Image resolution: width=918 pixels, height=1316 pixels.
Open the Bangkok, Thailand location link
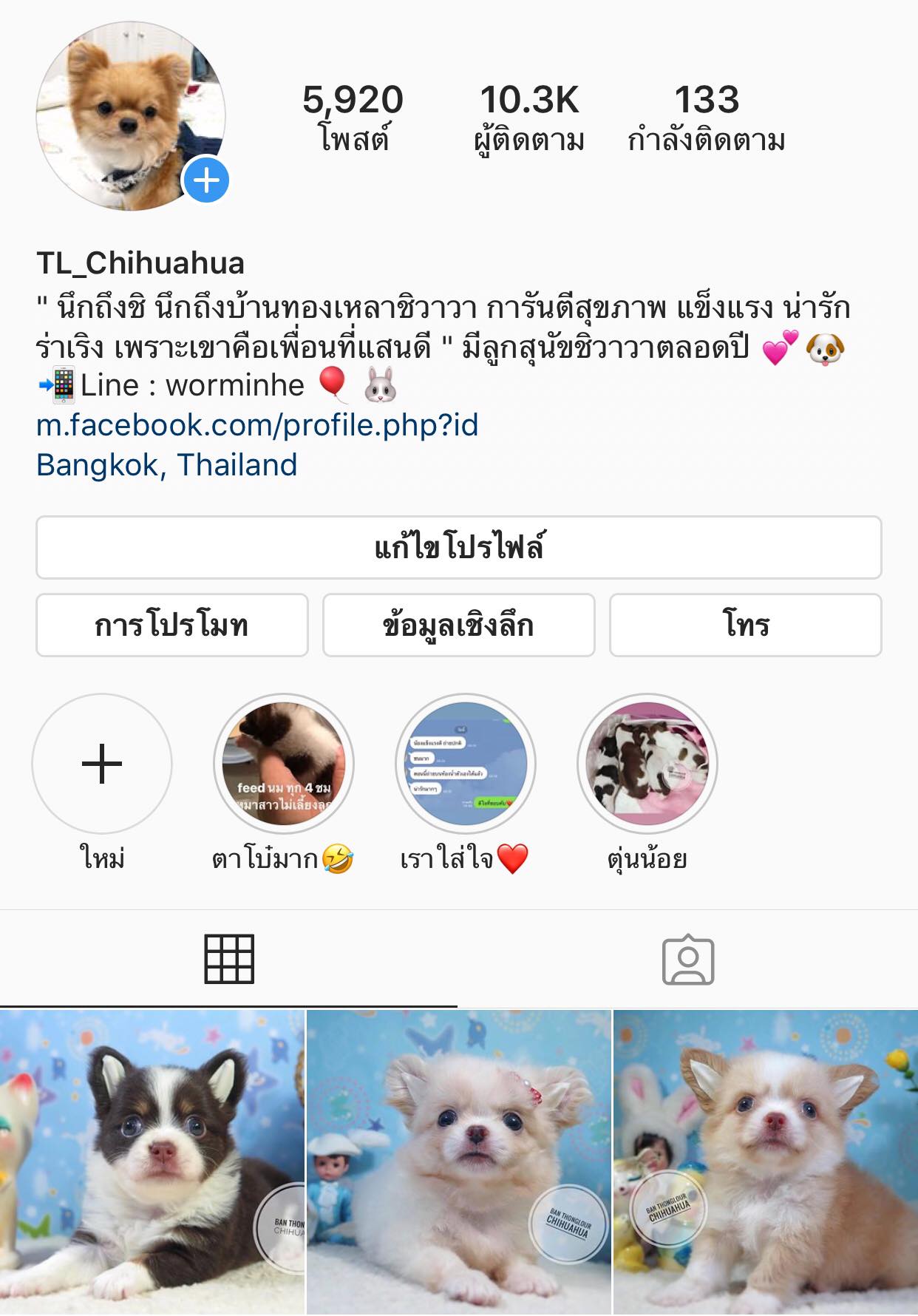[x=167, y=465]
